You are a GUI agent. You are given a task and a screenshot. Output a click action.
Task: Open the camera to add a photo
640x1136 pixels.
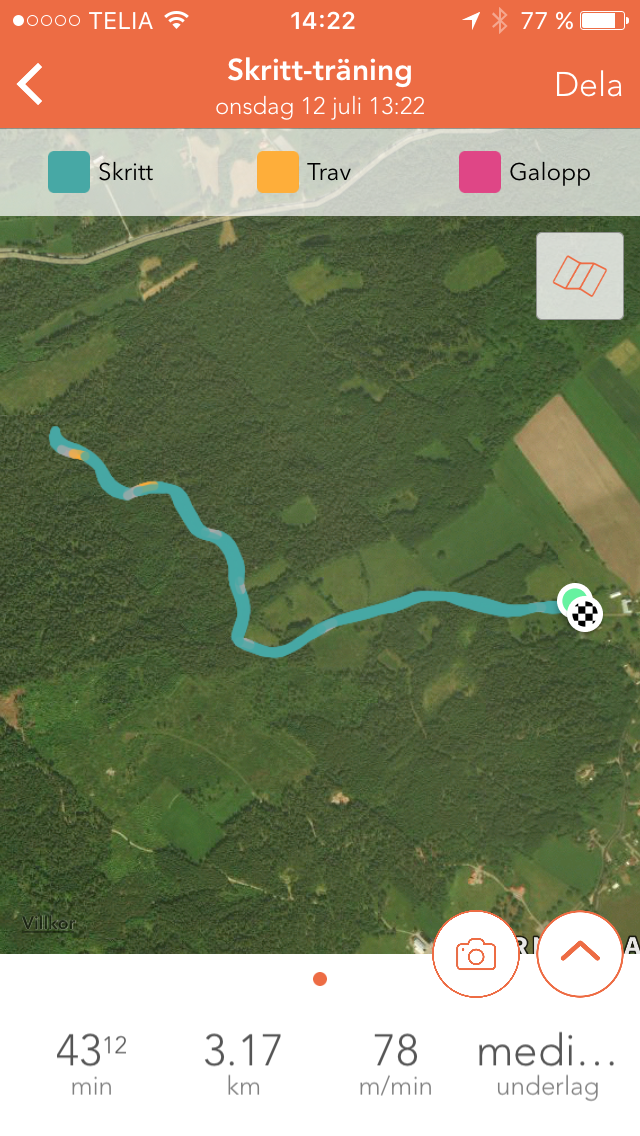[x=476, y=954]
